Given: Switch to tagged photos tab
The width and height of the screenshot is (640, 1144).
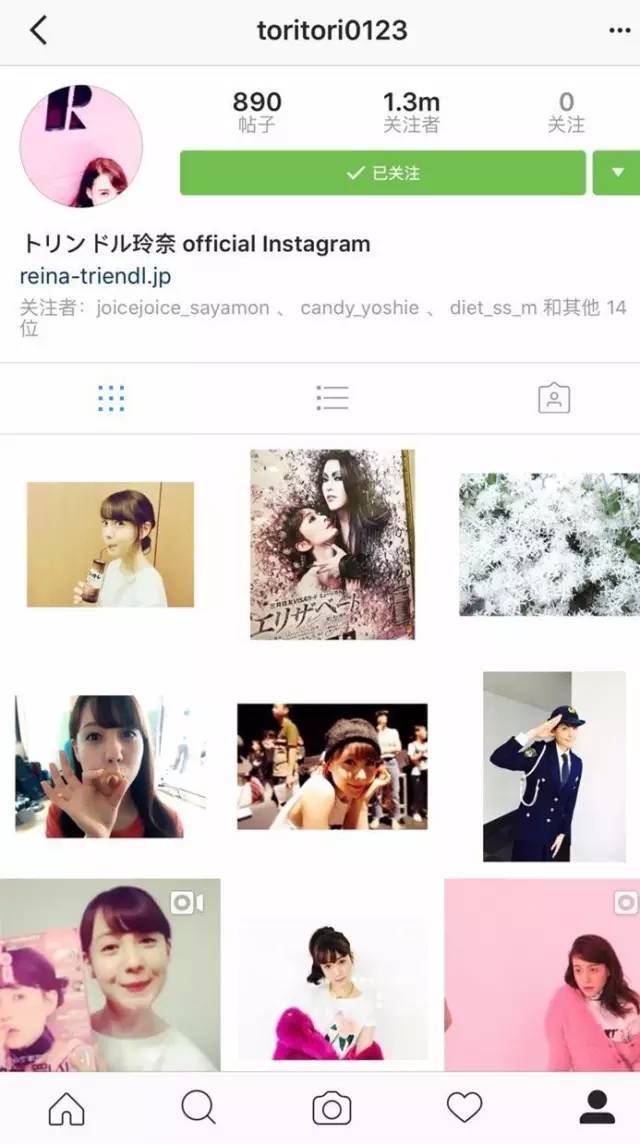Looking at the screenshot, I should tap(553, 398).
